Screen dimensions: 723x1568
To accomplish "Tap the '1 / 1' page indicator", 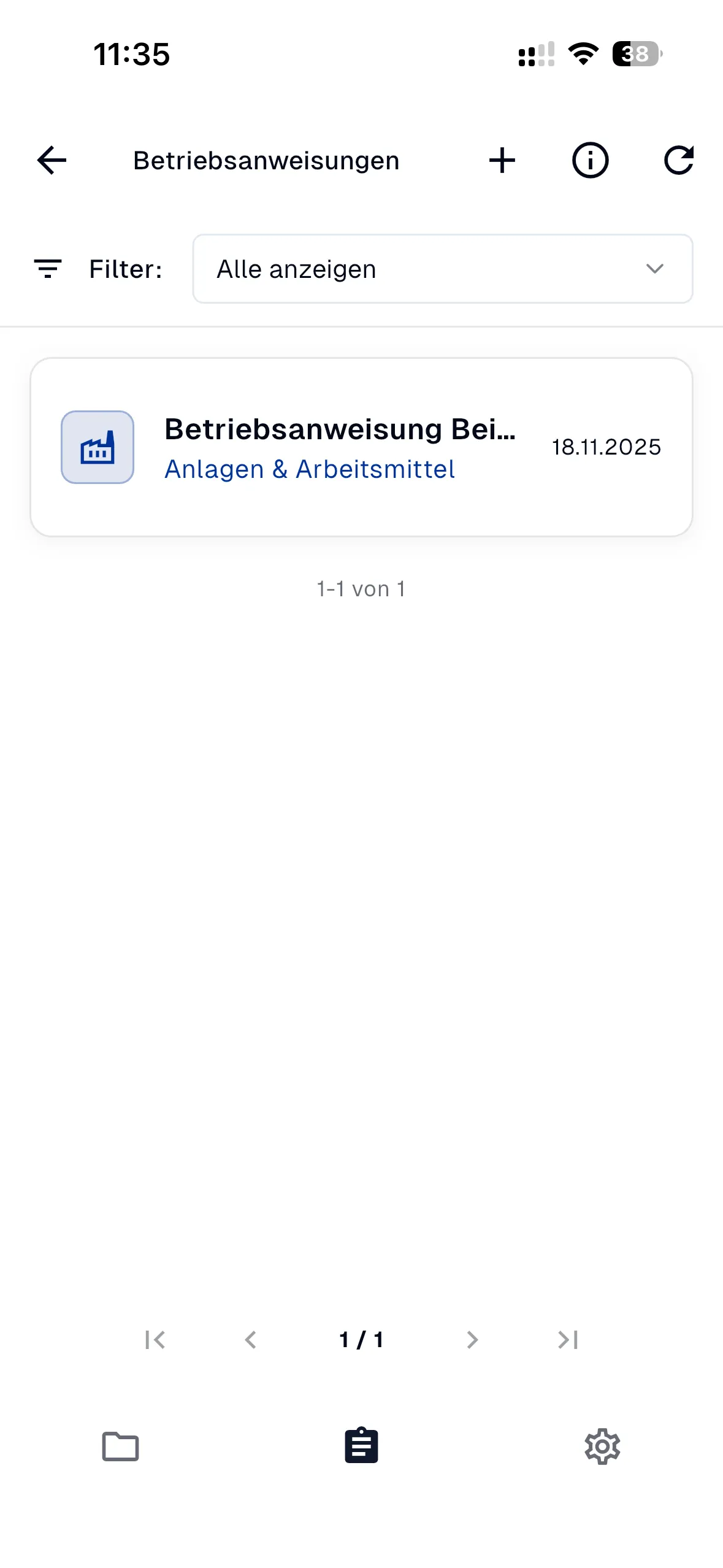I will pos(361,1339).
